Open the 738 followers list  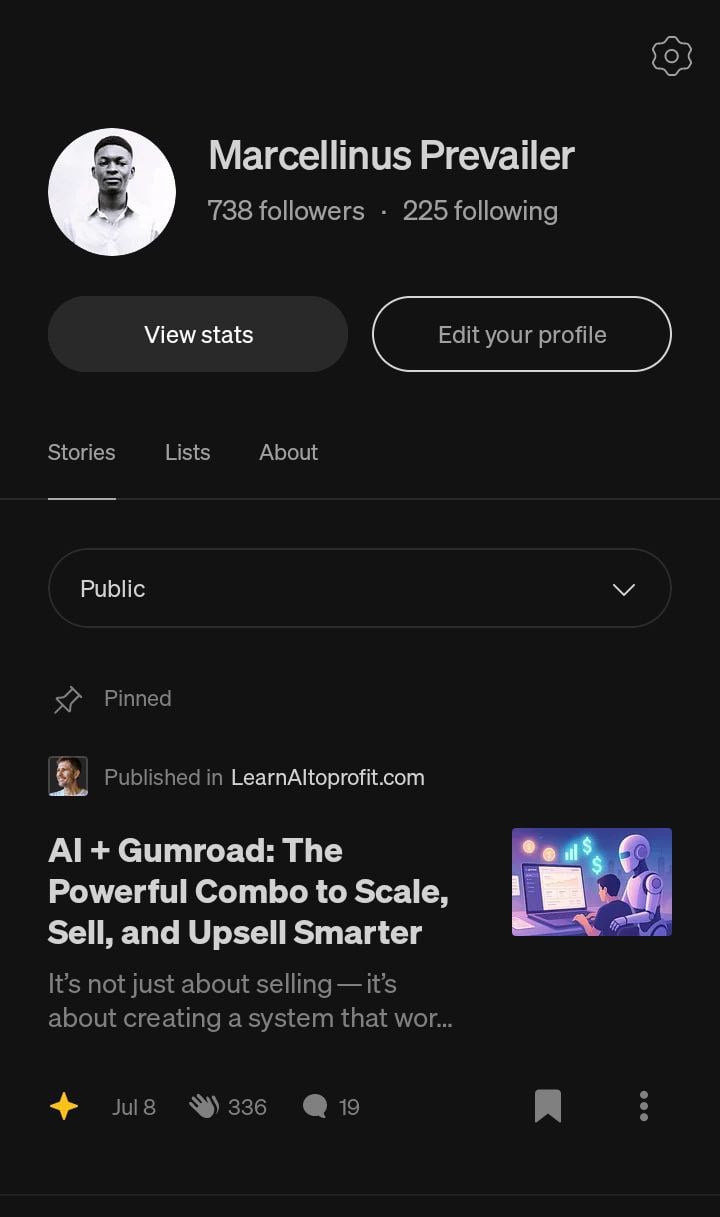point(286,211)
